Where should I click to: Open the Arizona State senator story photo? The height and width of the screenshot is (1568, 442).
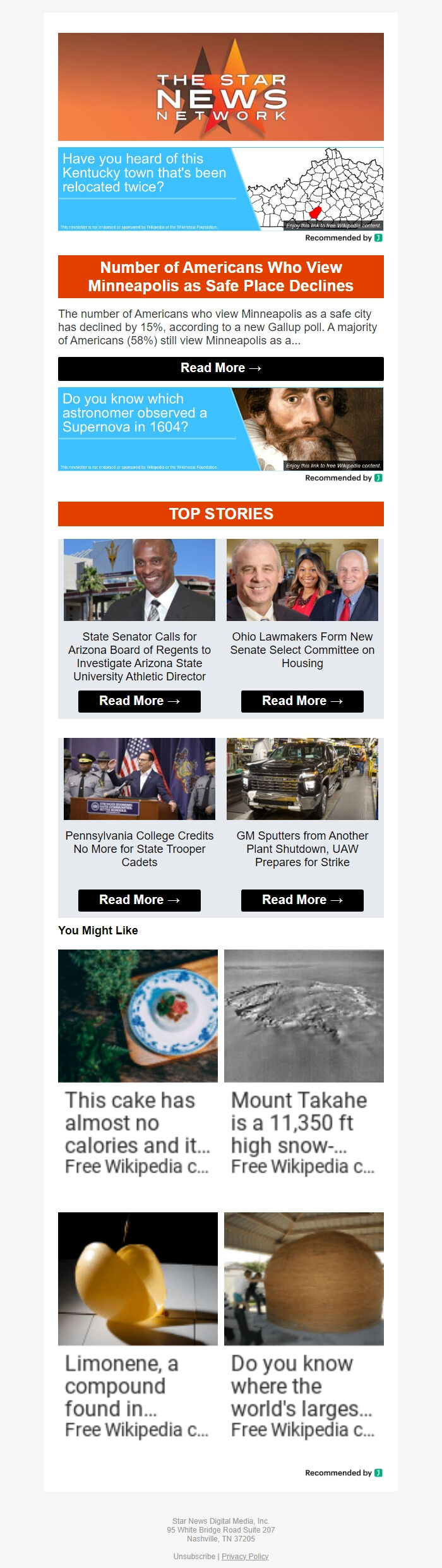[x=139, y=580]
